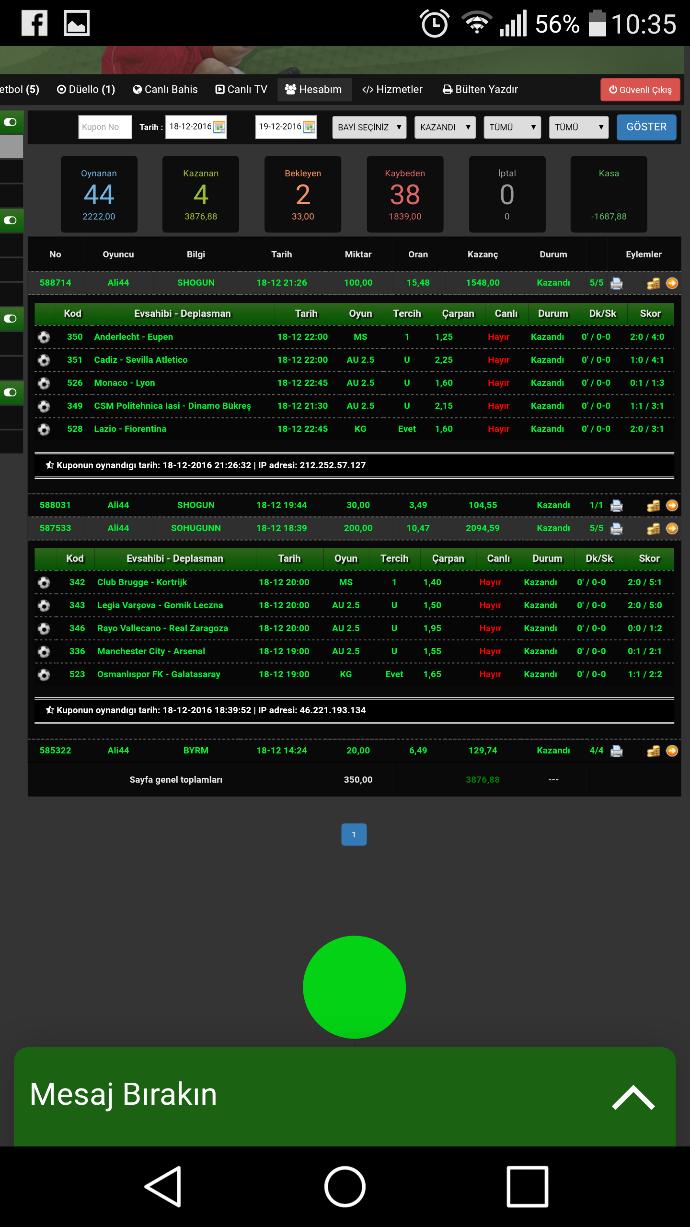Viewport: 690px width, 1227px height.
Task: Open Canlı TV
Action: point(241,89)
